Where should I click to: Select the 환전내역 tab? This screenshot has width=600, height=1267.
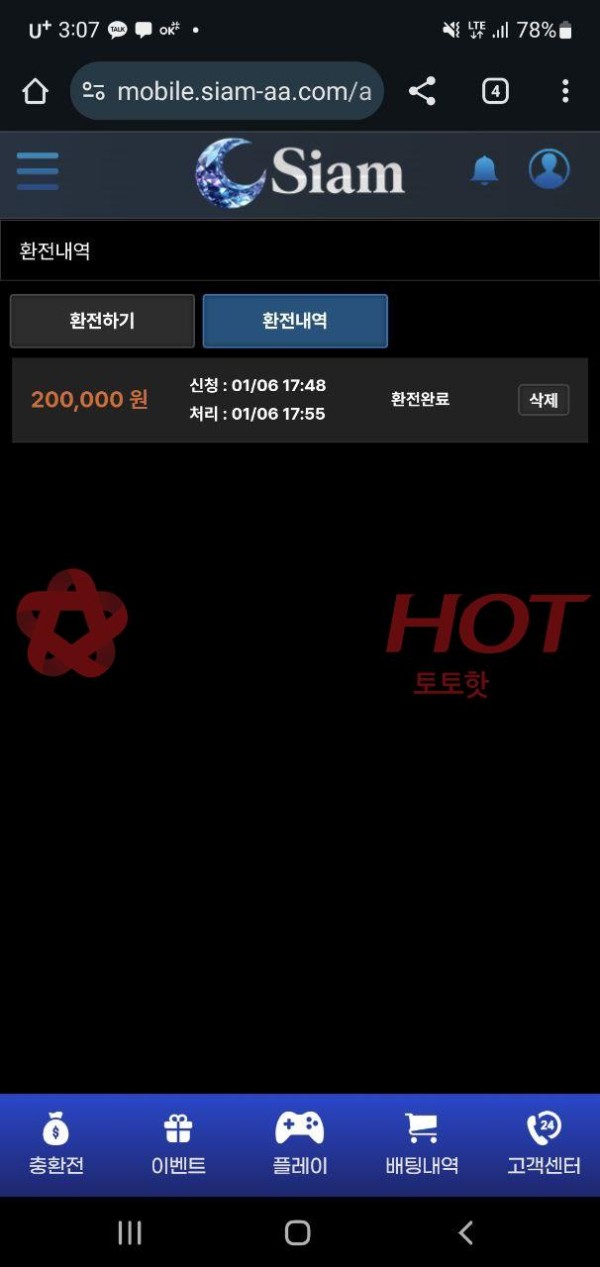(x=295, y=321)
